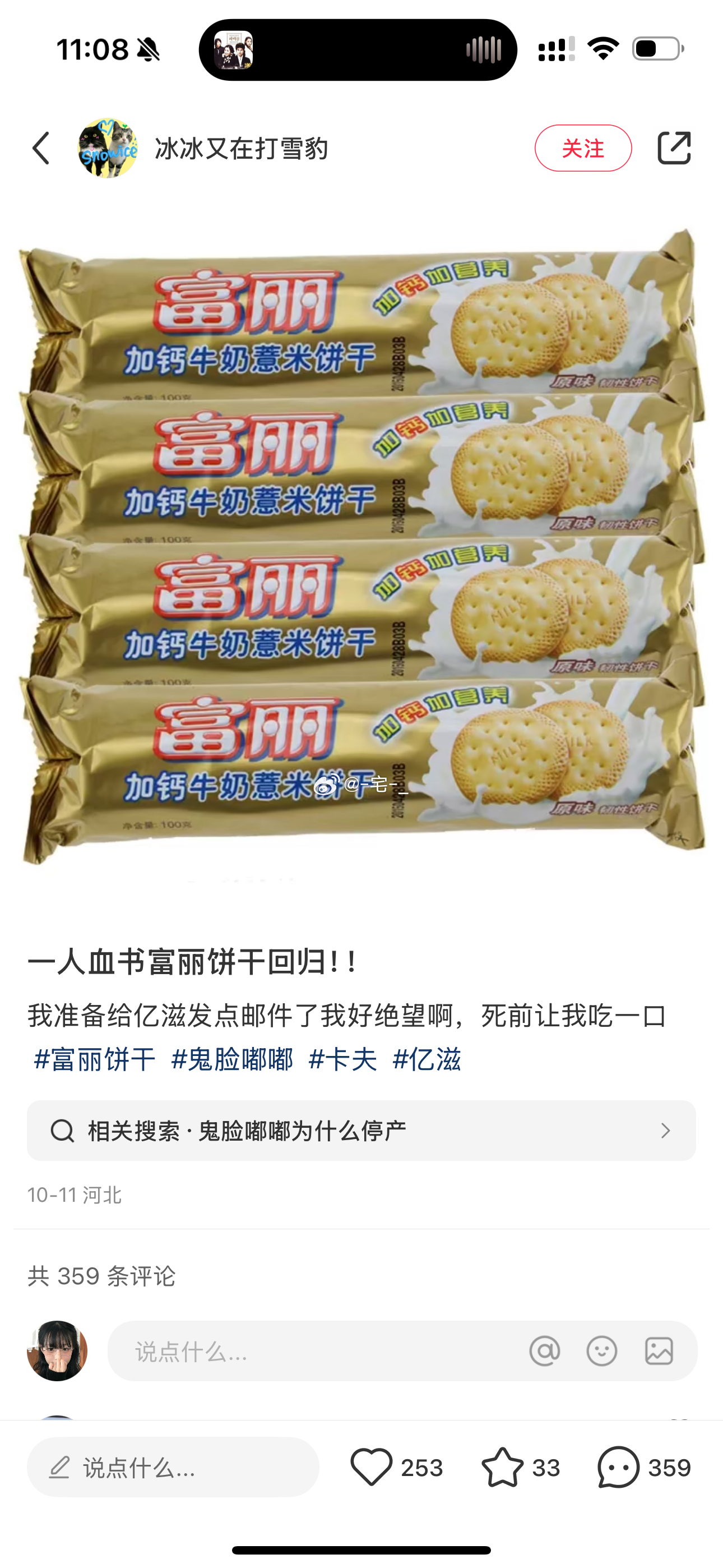Viewport: 723px width, 1568px height.
Task: Open the 359 comments bubble
Action: click(x=619, y=1468)
